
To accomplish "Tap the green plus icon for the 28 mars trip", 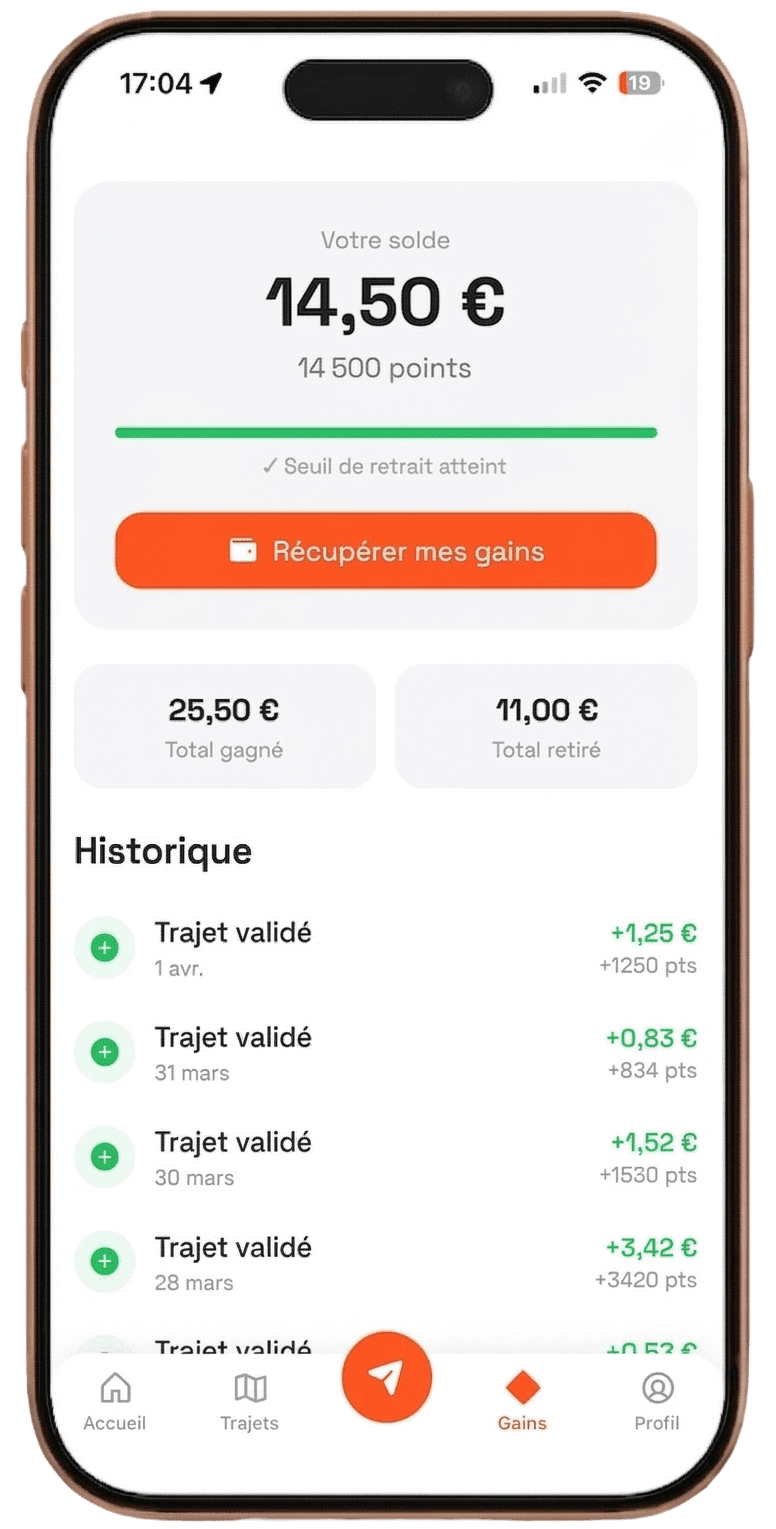I will click(105, 1262).
